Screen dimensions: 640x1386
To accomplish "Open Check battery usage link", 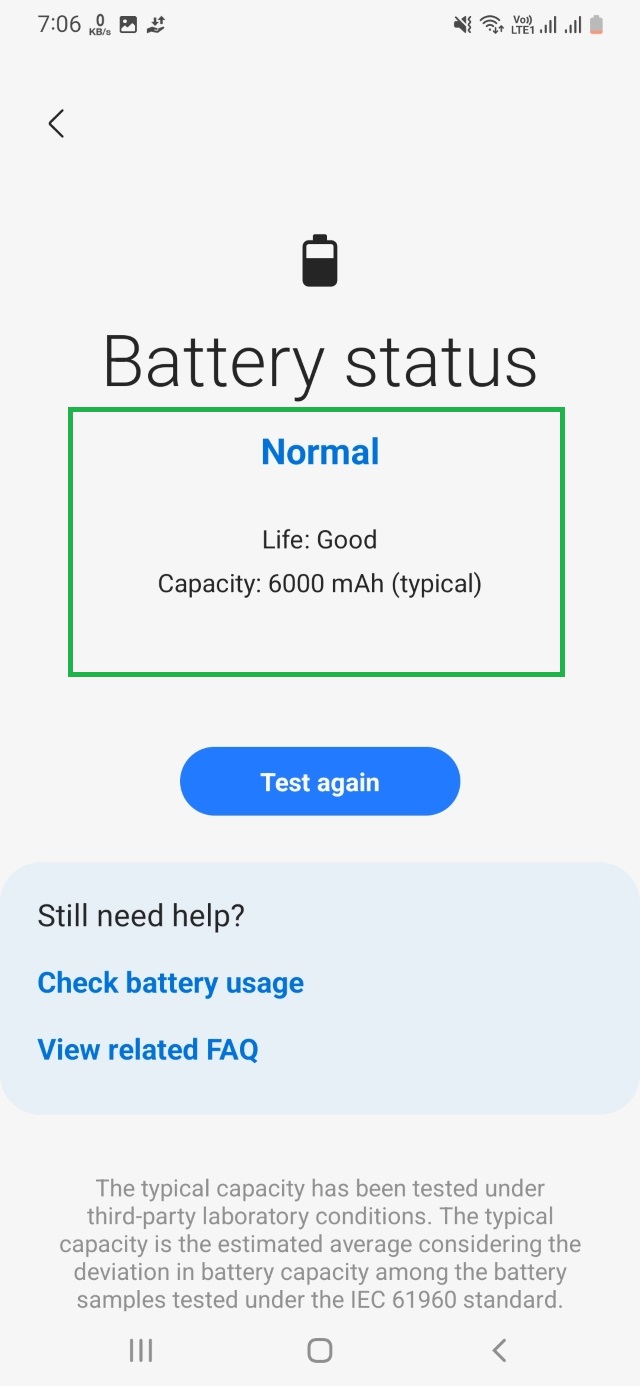I will (170, 983).
